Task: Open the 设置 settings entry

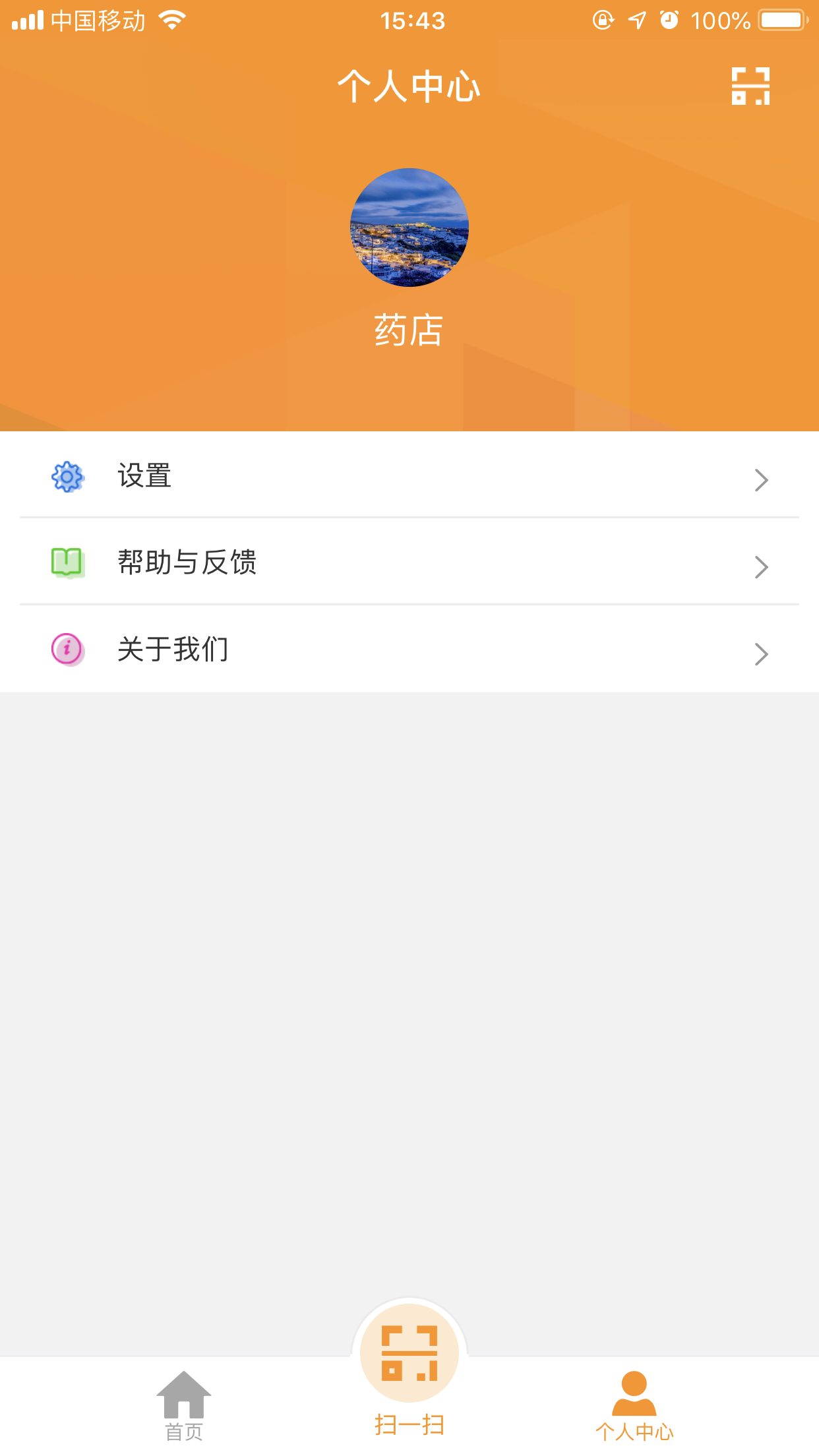Action: pos(144,477)
